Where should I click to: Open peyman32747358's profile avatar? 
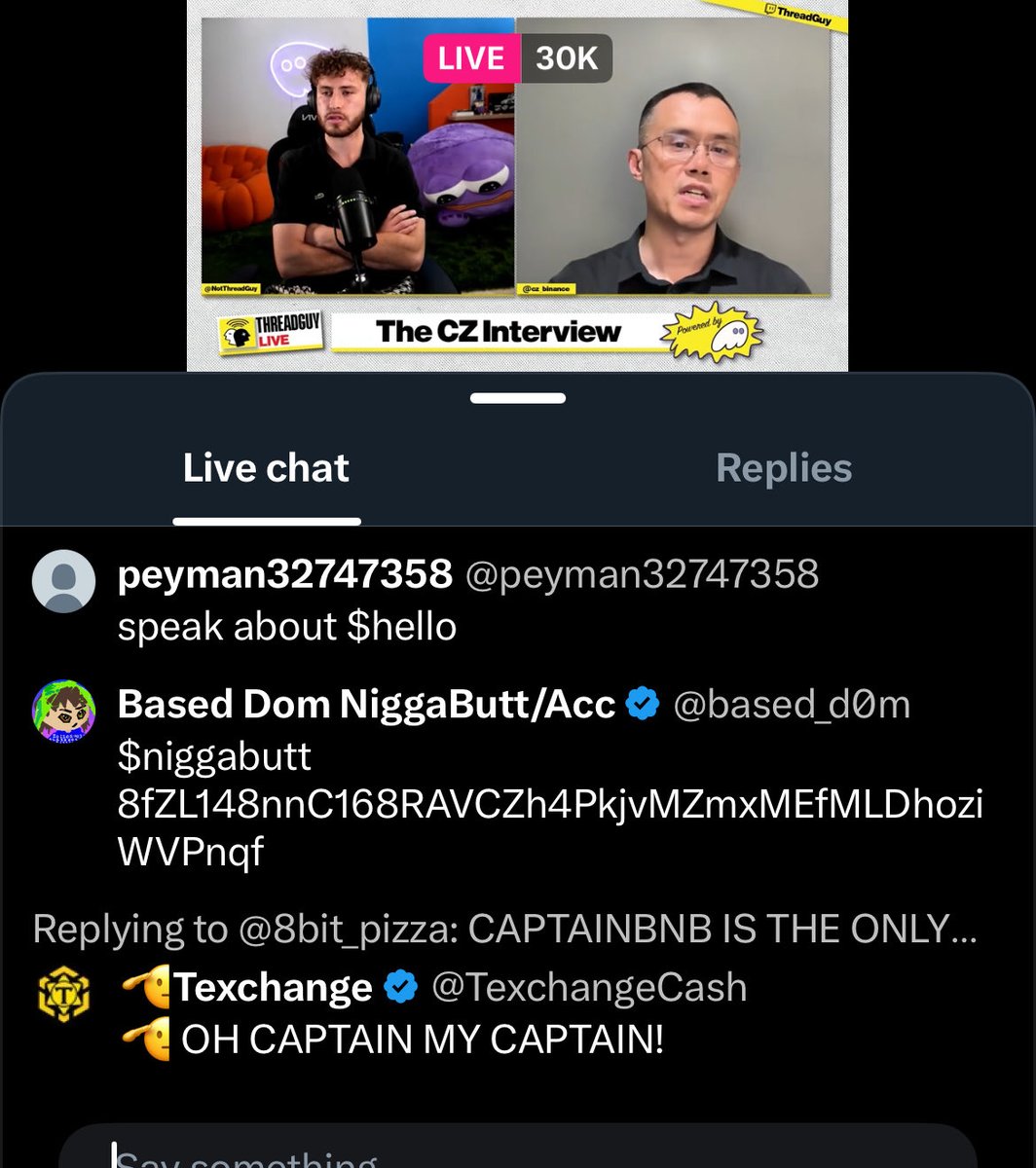(64, 582)
